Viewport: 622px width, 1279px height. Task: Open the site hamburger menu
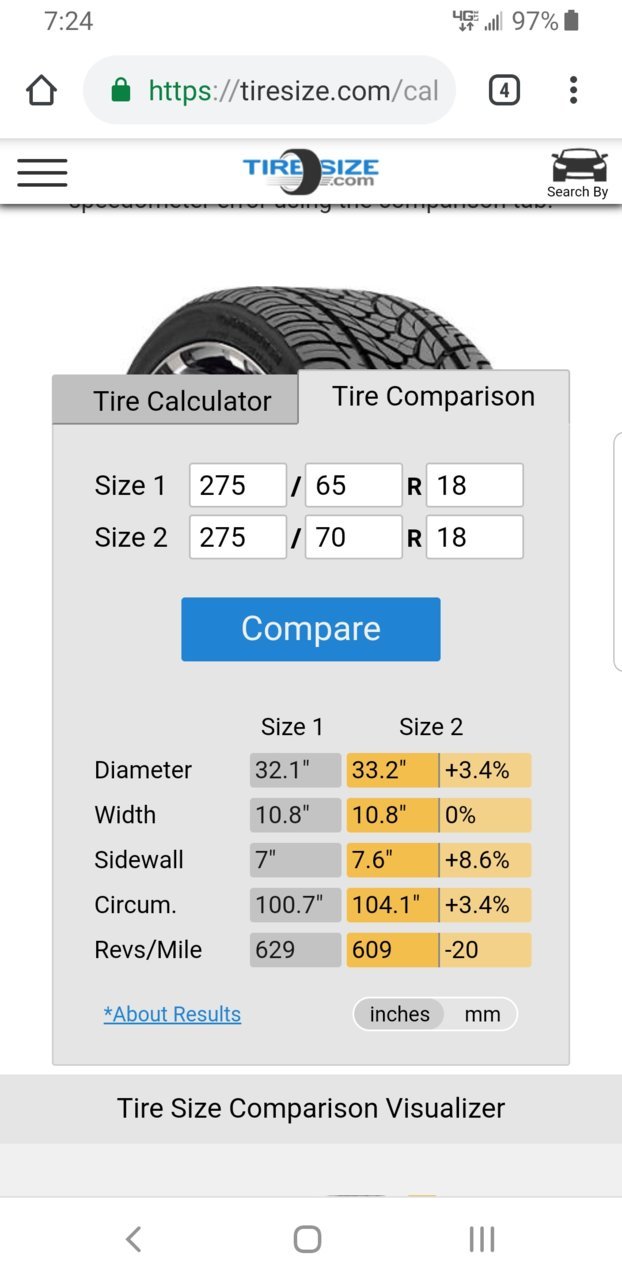point(42,173)
